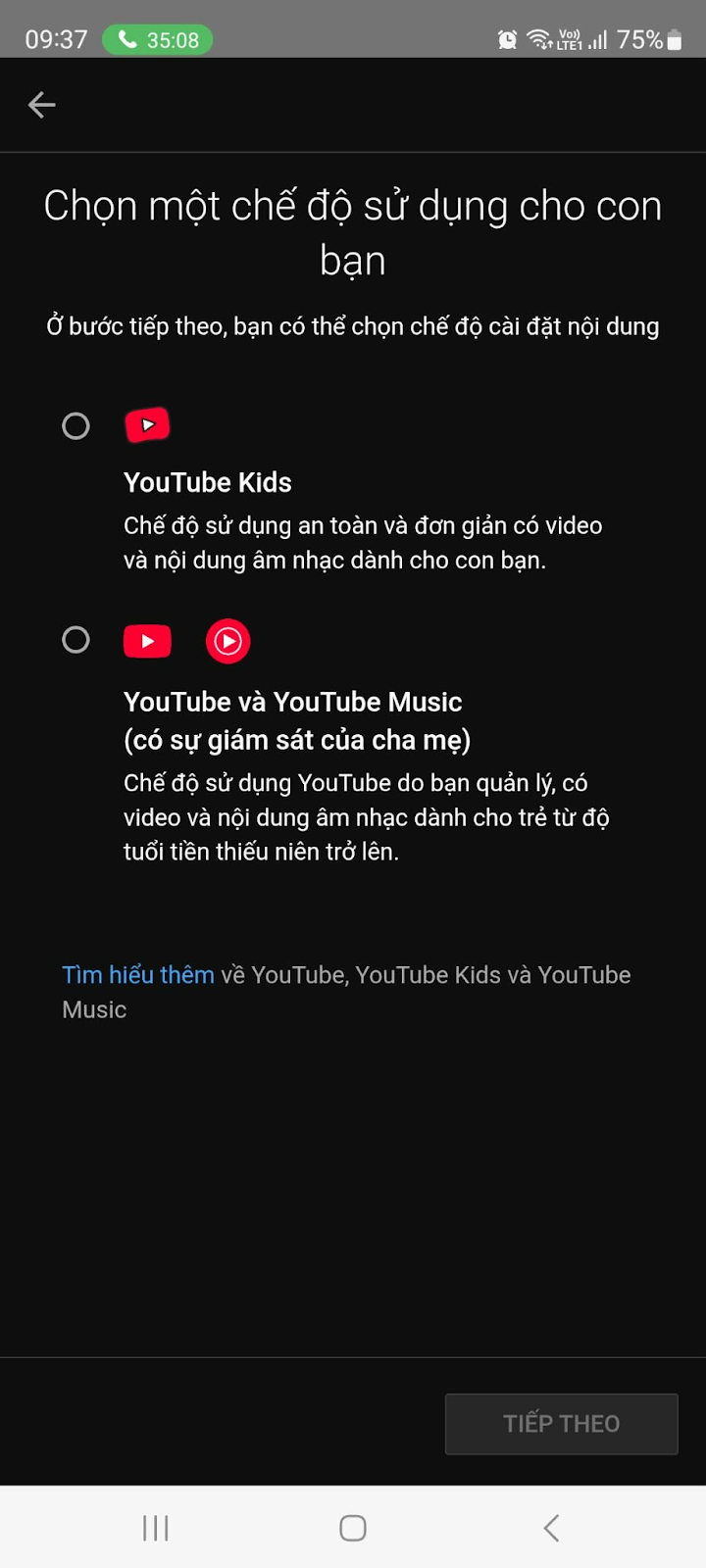Screen dimensions: 706x1568
Task: Return to call from green call timer
Action: pyautogui.click(x=158, y=40)
